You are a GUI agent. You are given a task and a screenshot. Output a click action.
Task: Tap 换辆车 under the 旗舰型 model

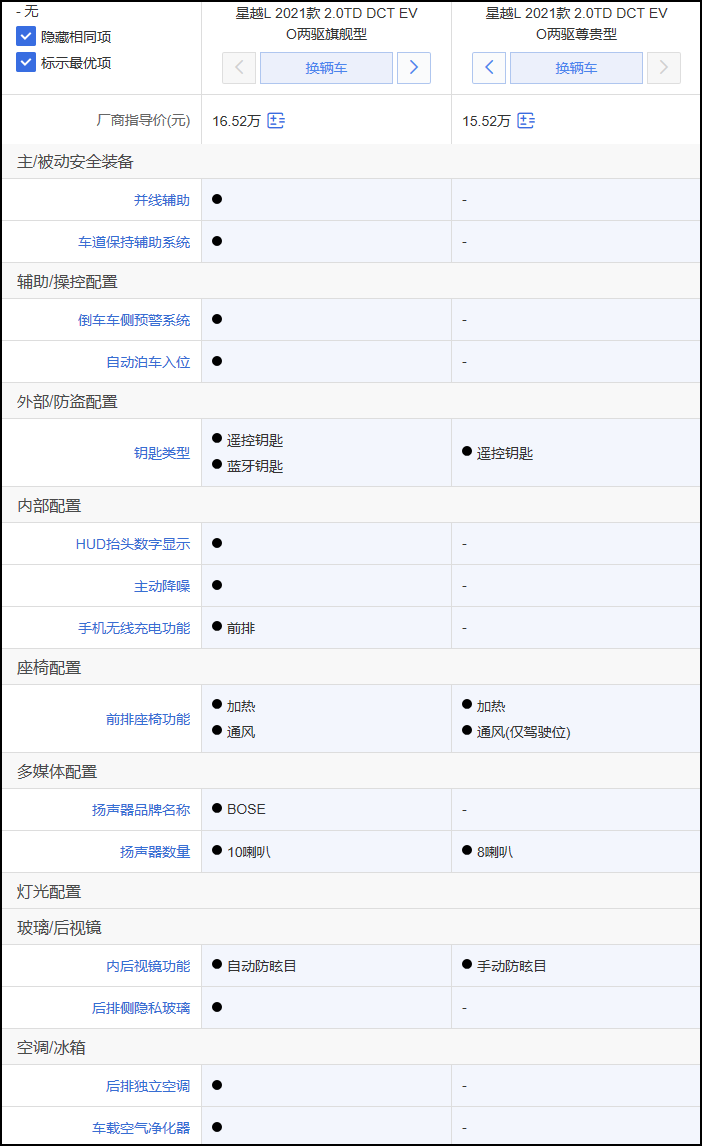[326, 68]
